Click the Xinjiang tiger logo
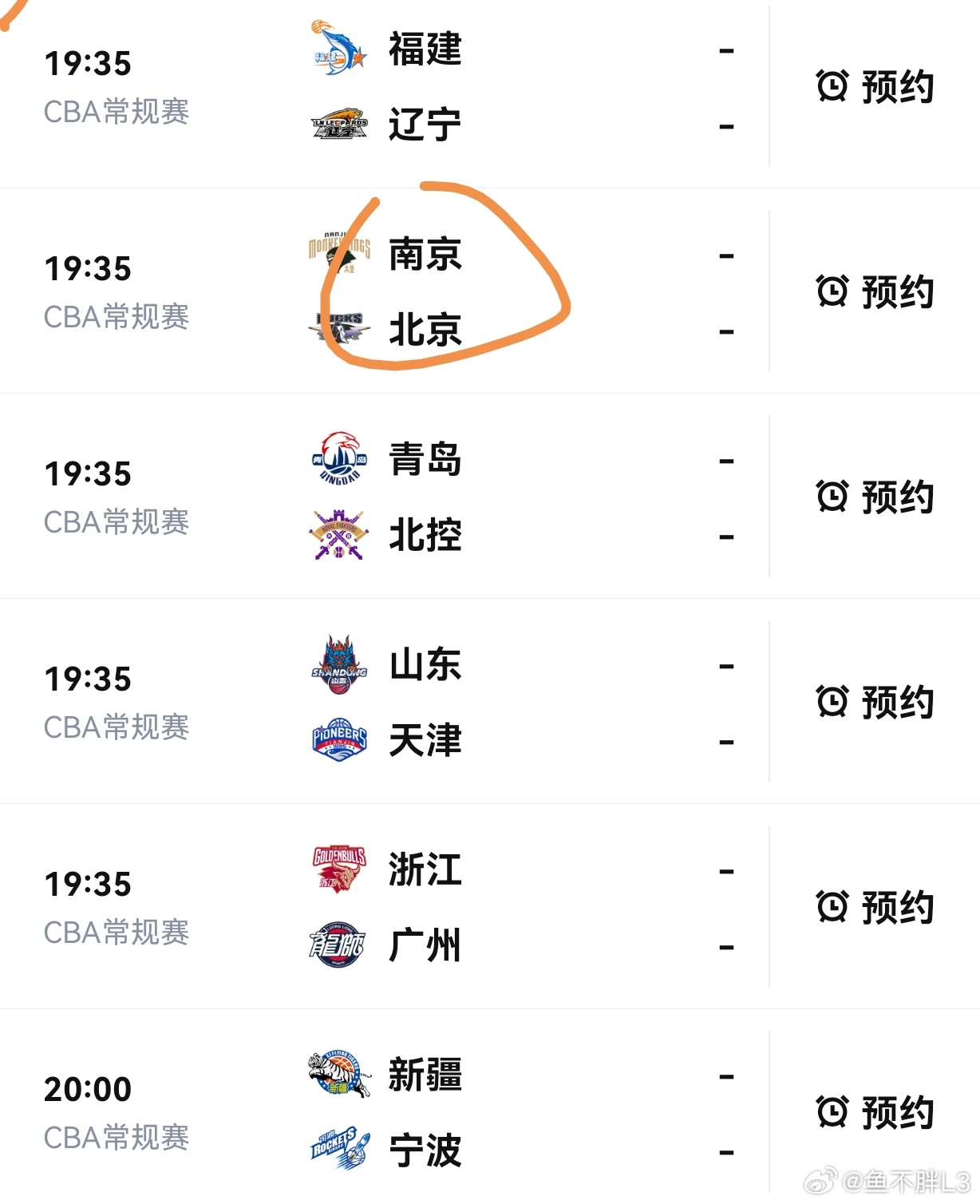Viewport: 980px width, 1204px height. pos(339,1073)
